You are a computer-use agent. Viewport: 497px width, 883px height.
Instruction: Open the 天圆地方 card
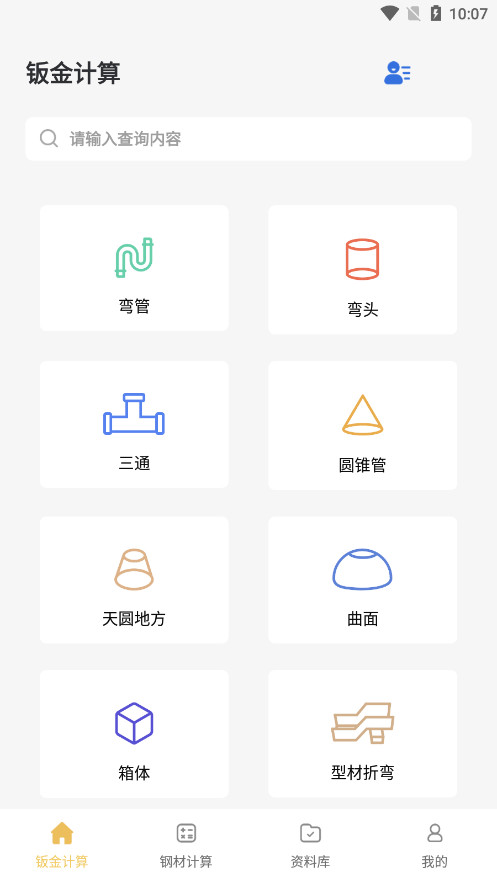pyautogui.click(x=134, y=580)
